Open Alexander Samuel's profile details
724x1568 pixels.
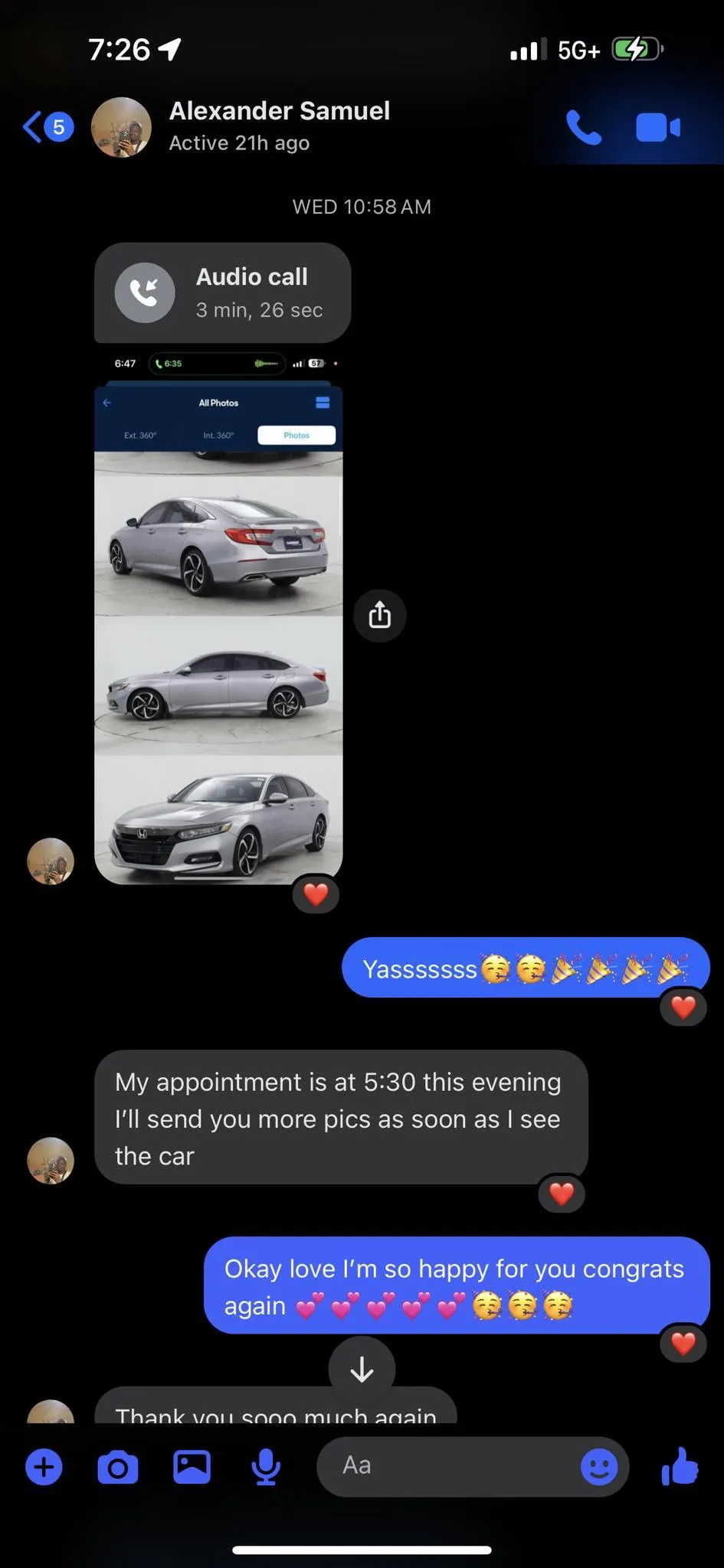279,126
